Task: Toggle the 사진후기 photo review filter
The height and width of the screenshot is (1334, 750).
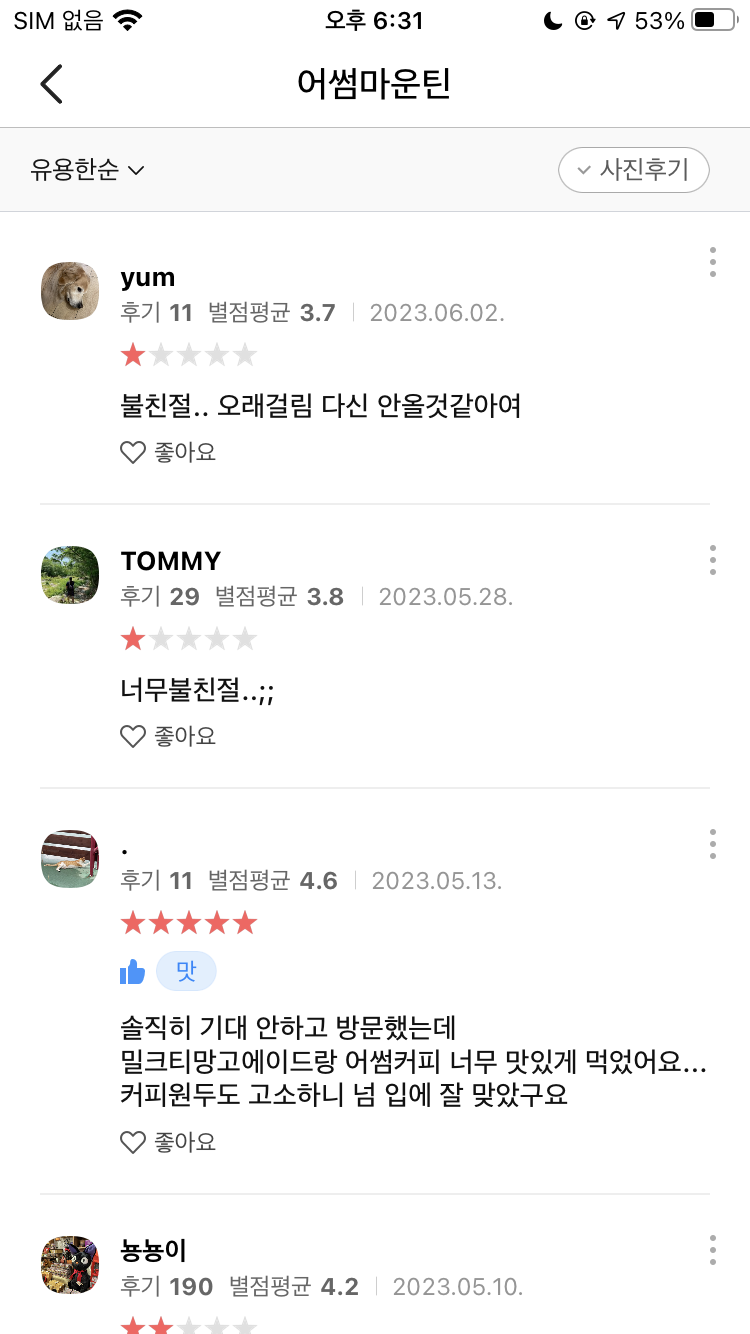Action: [x=633, y=170]
